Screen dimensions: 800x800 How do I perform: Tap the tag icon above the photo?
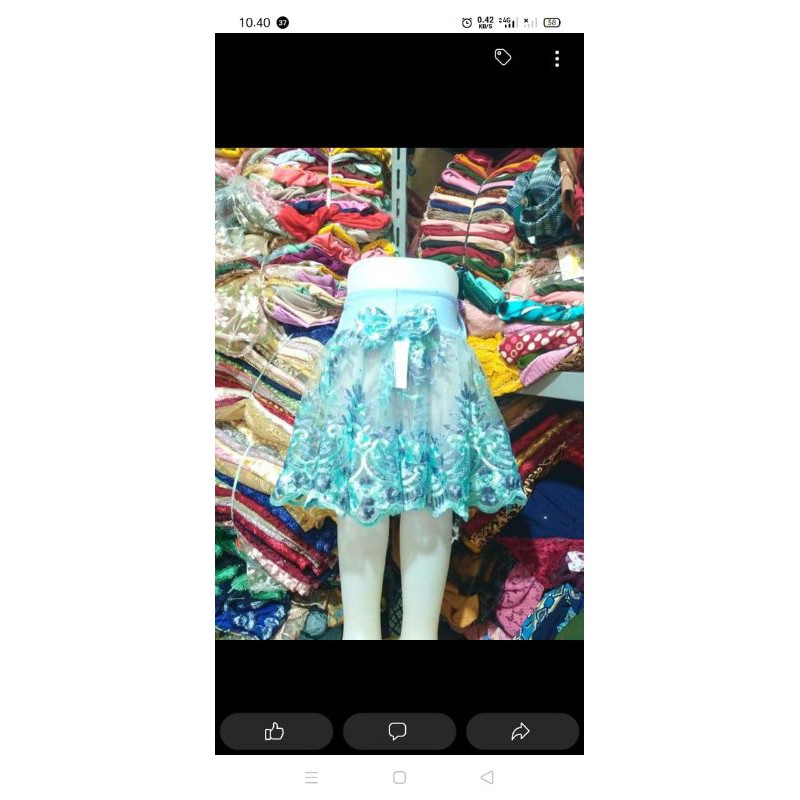coord(503,58)
